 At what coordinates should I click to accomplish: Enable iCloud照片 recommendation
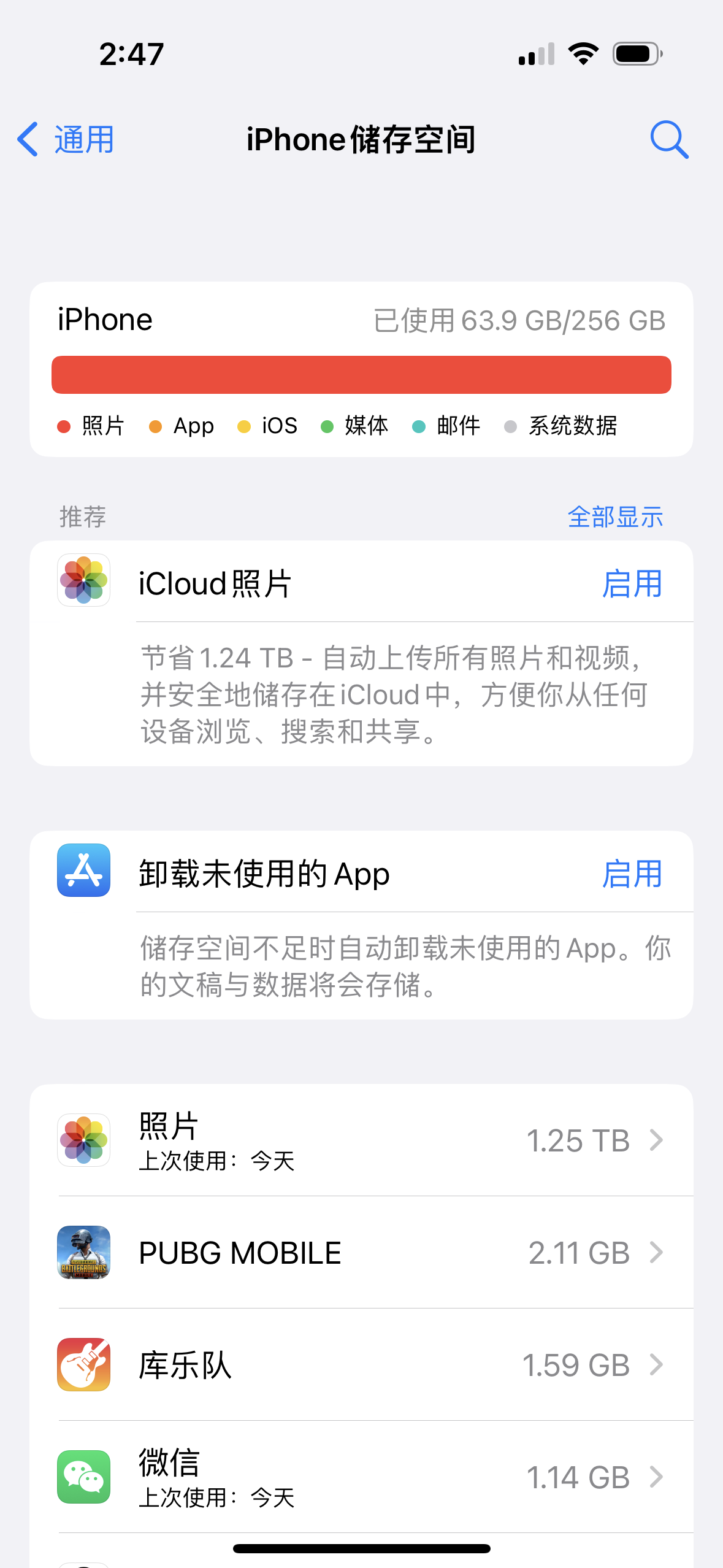(x=632, y=583)
